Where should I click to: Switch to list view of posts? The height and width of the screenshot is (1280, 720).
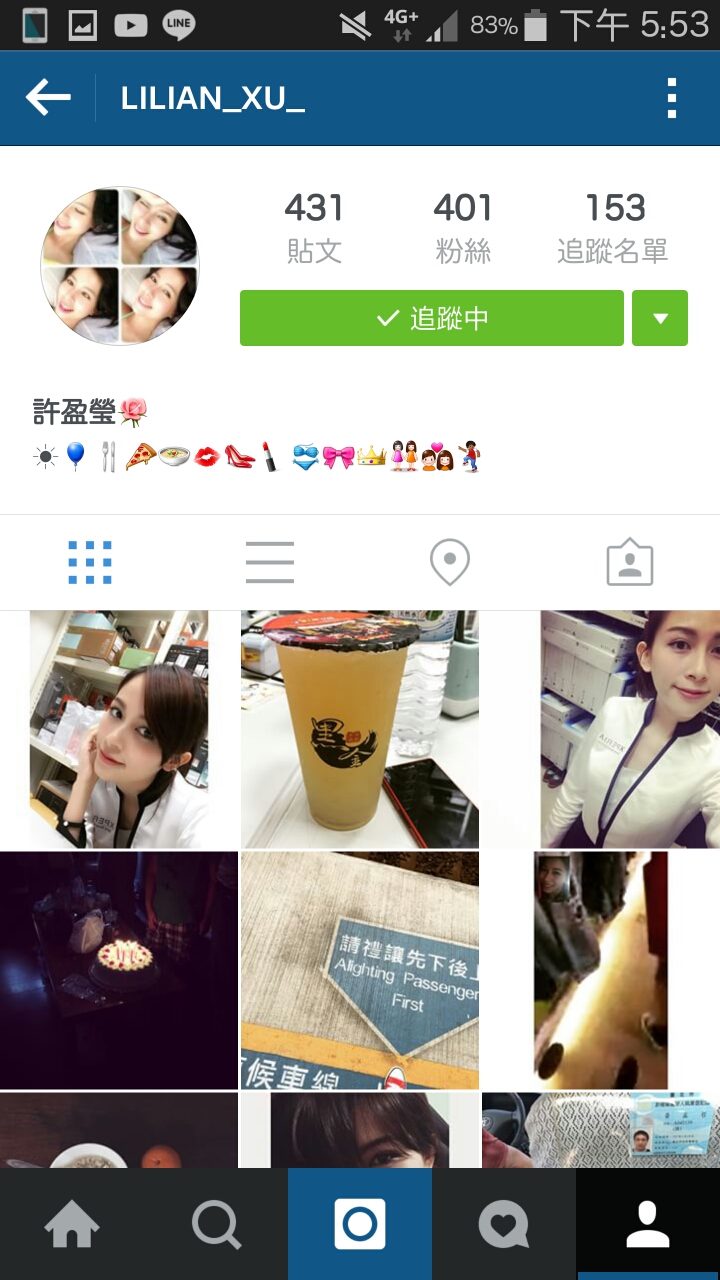pyautogui.click(x=269, y=562)
